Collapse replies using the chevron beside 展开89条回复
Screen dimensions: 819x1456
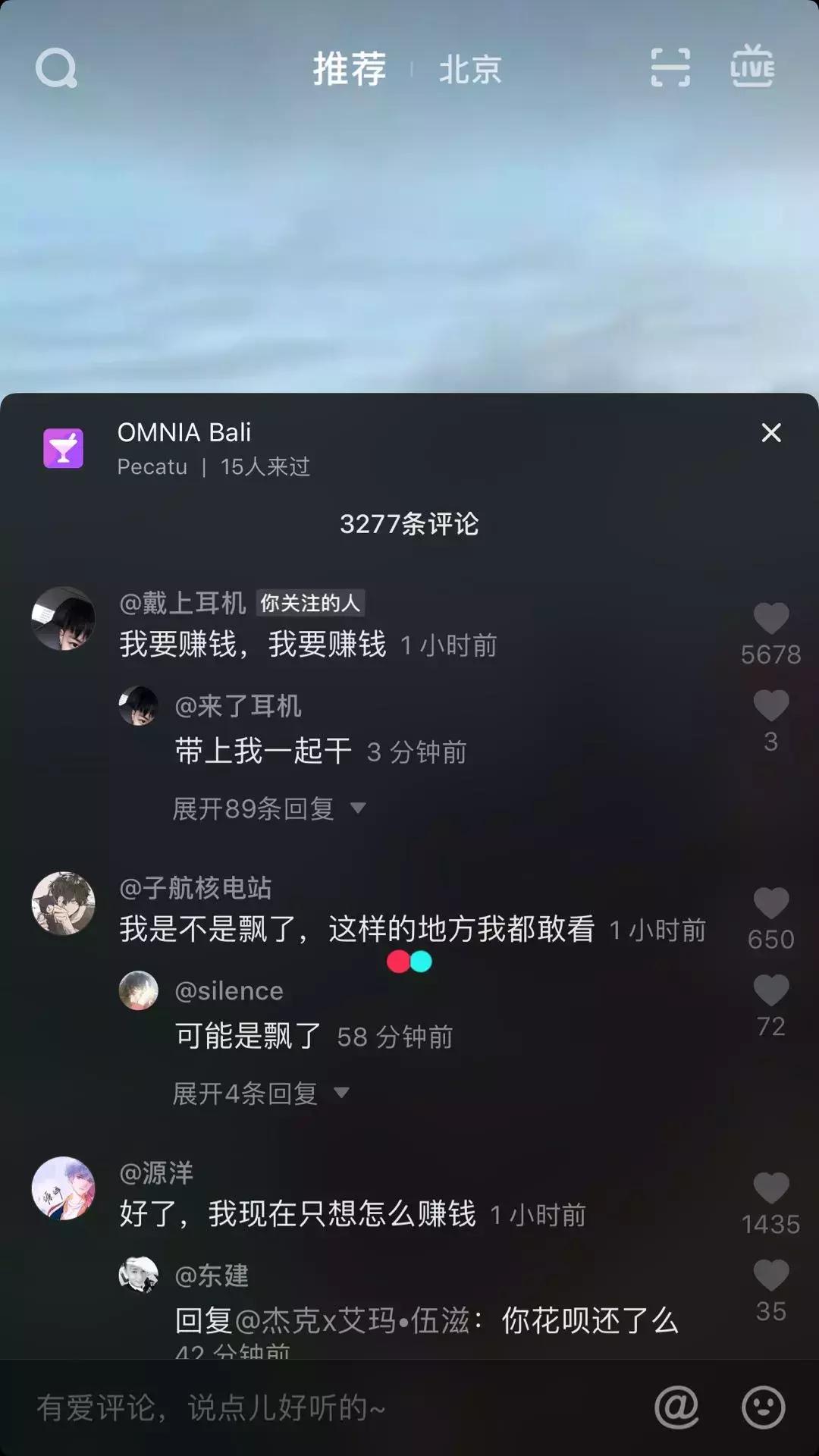coord(357,808)
